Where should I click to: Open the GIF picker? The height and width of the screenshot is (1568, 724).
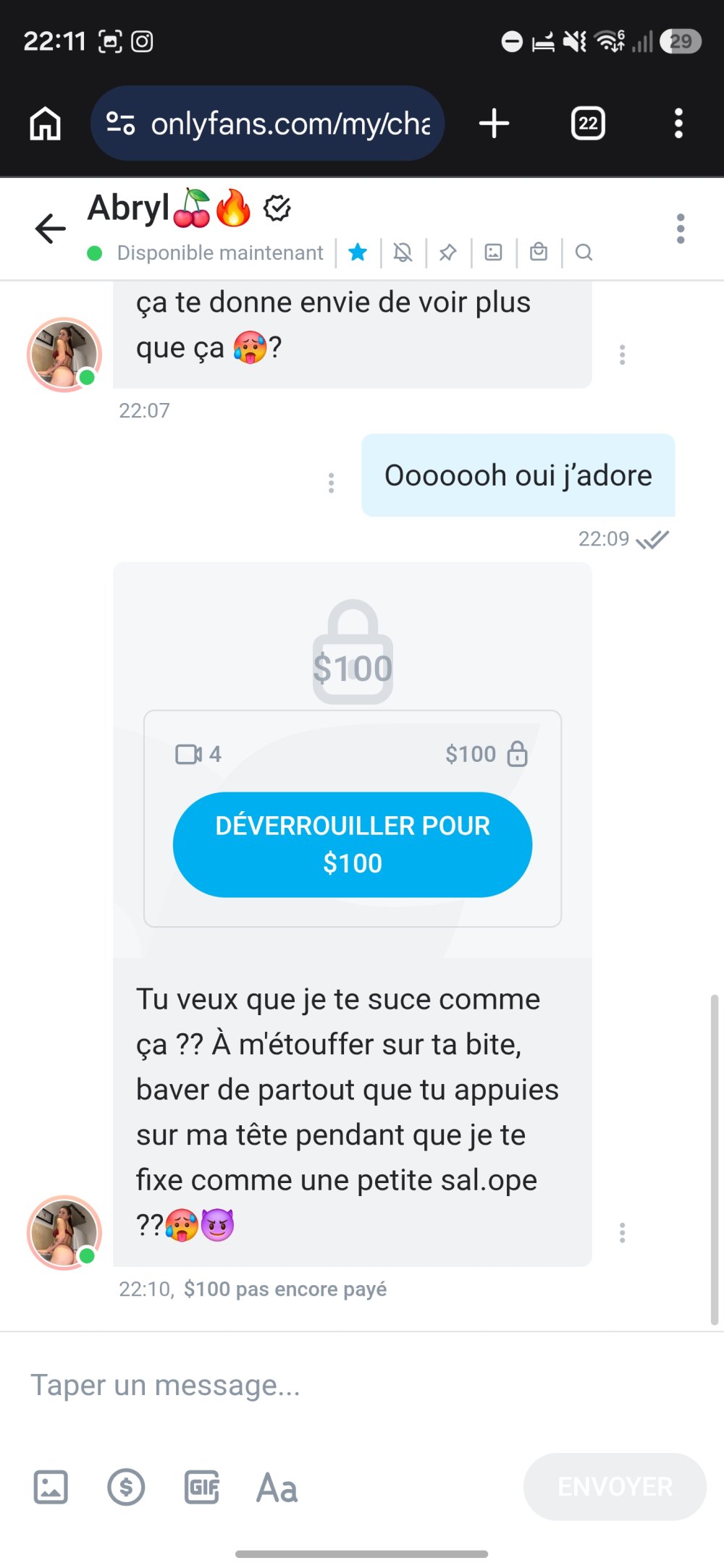202,1488
